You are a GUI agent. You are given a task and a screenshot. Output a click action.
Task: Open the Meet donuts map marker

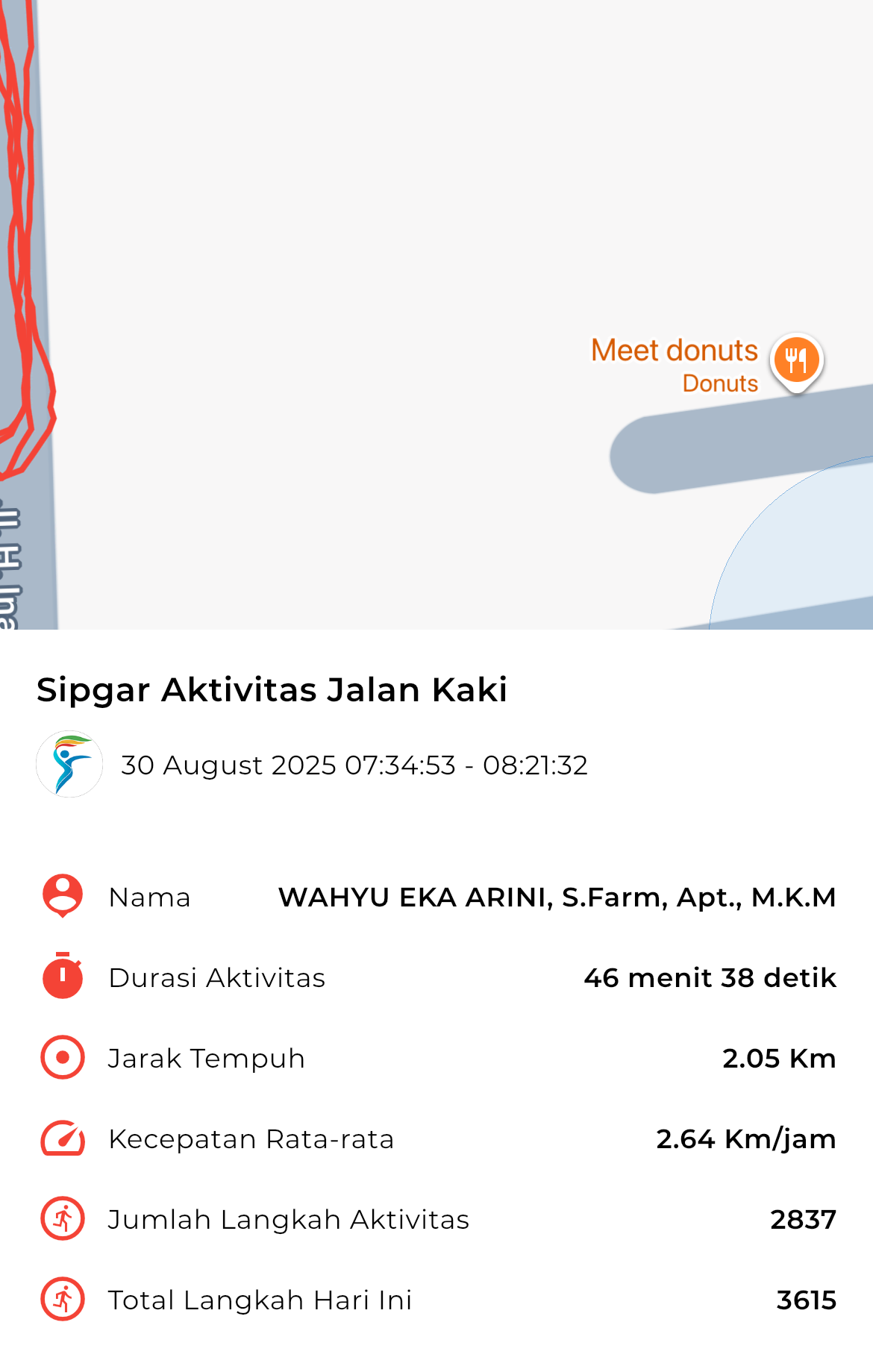click(796, 360)
